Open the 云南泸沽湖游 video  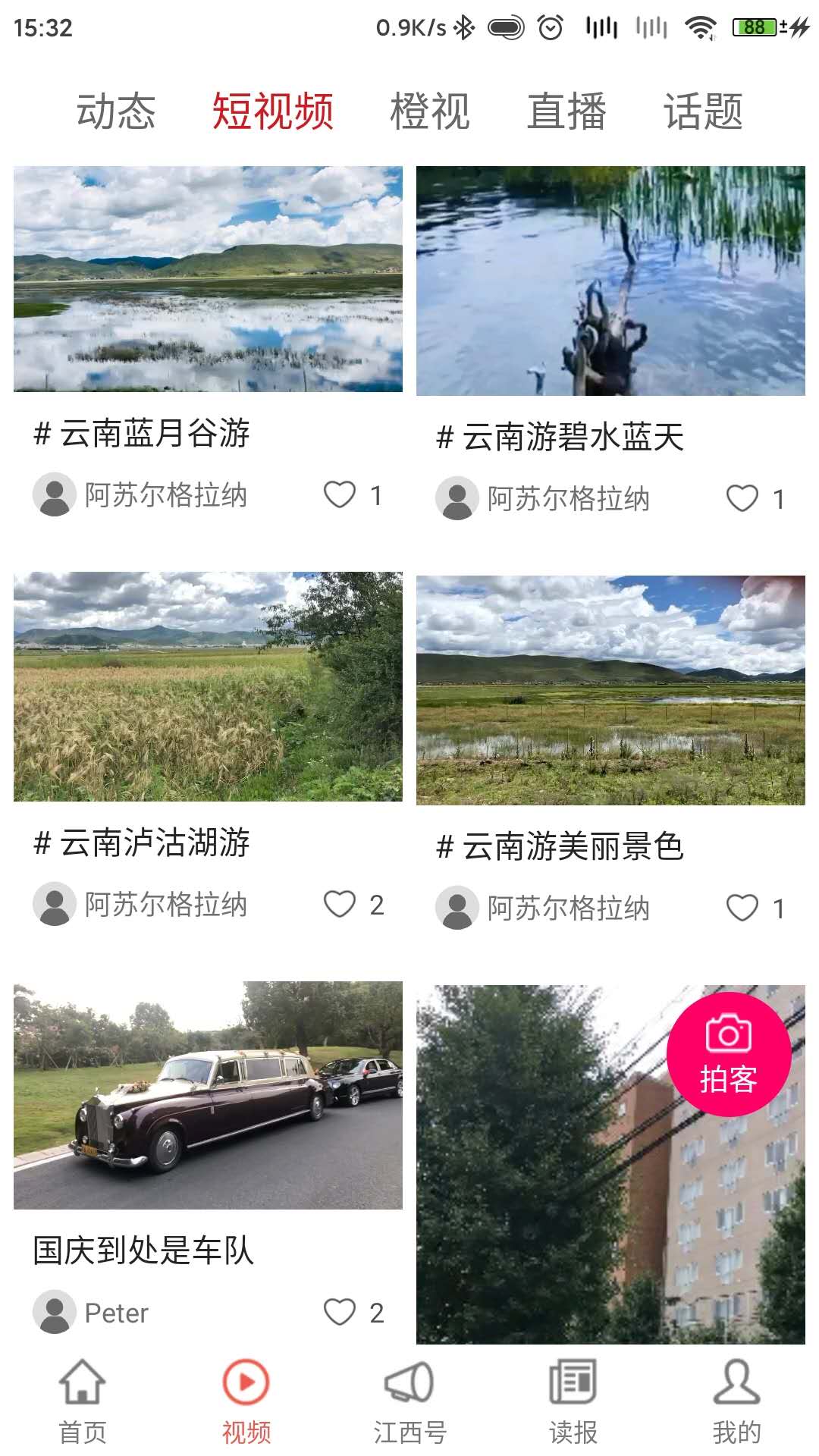(208, 686)
